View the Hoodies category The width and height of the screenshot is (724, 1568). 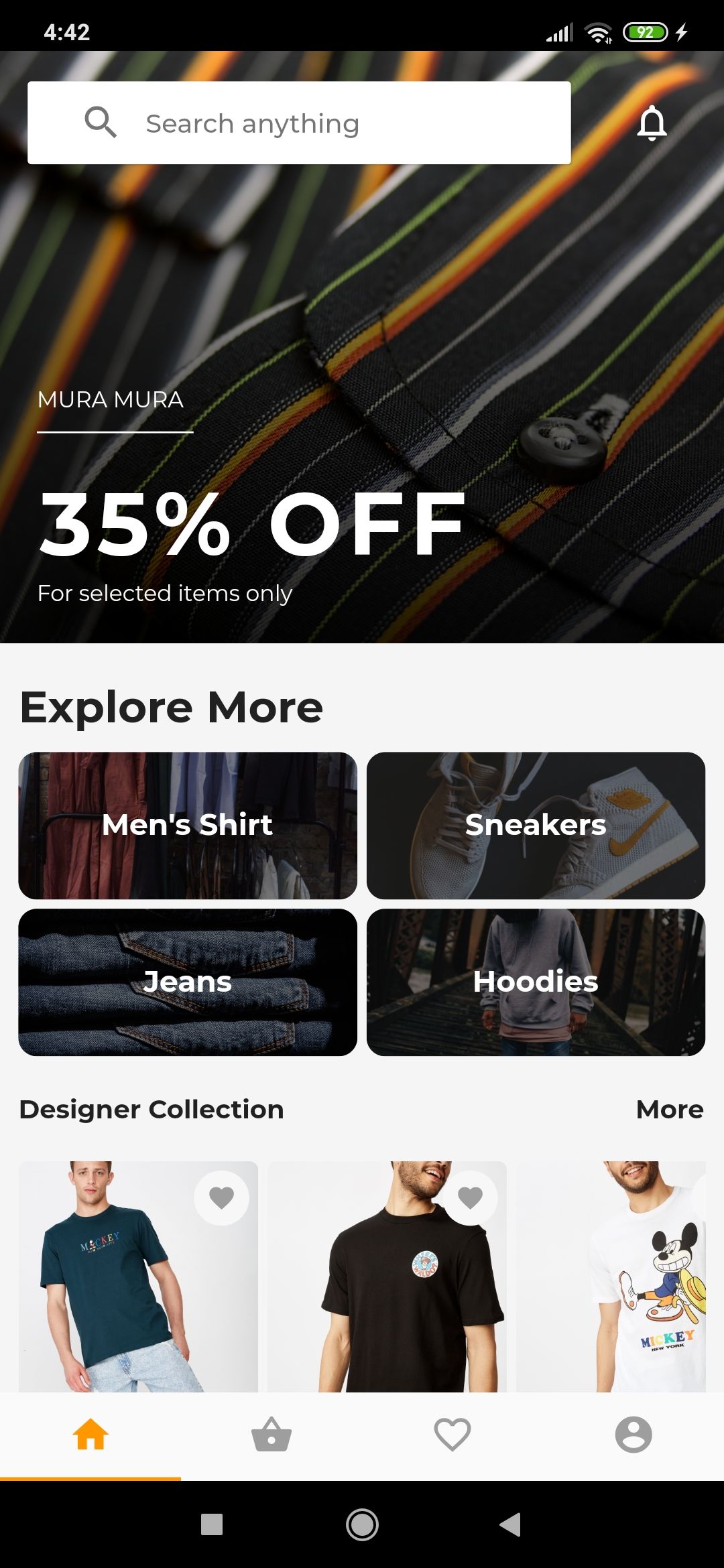pos(536,982)
